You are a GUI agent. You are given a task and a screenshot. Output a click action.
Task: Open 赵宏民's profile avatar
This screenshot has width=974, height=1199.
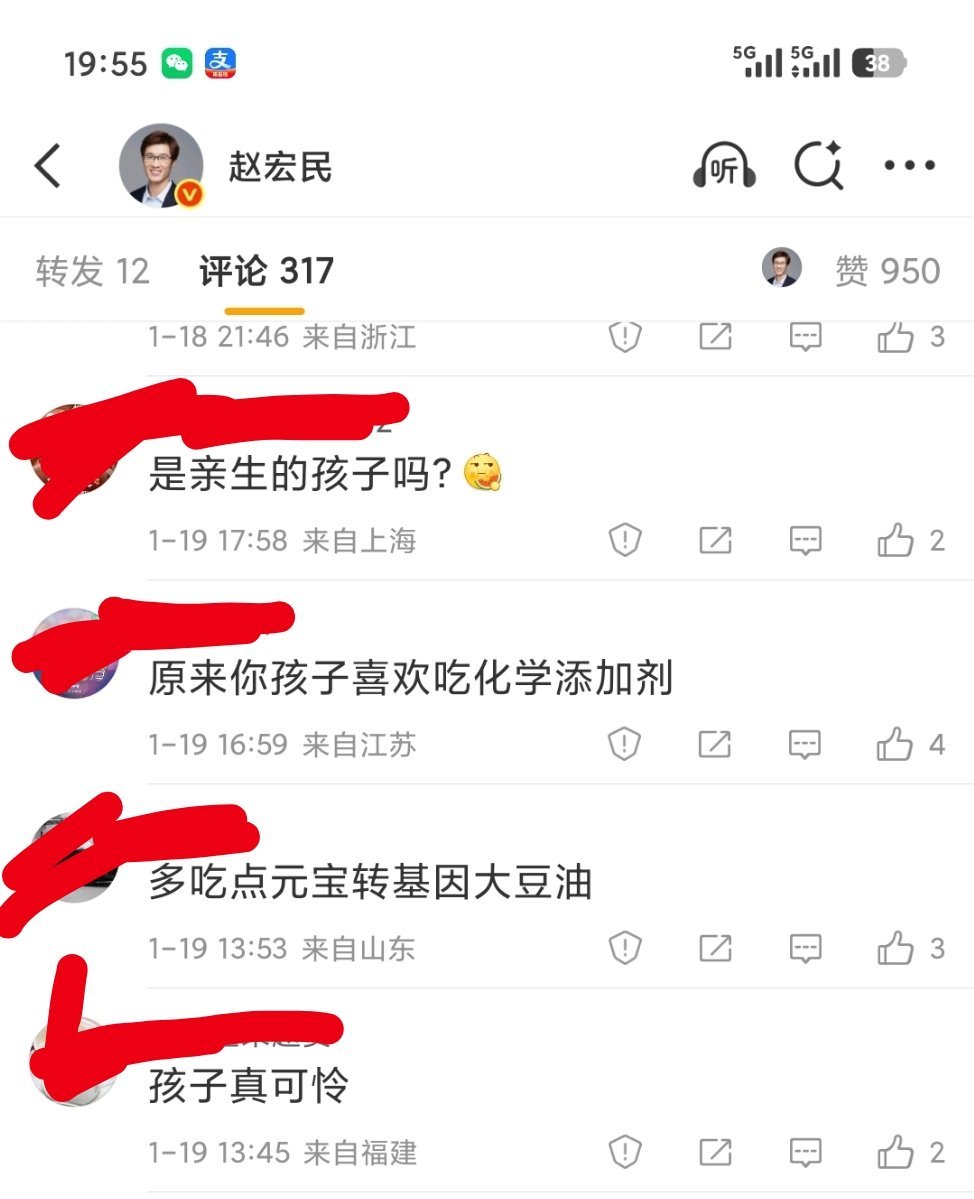point(160,165)
